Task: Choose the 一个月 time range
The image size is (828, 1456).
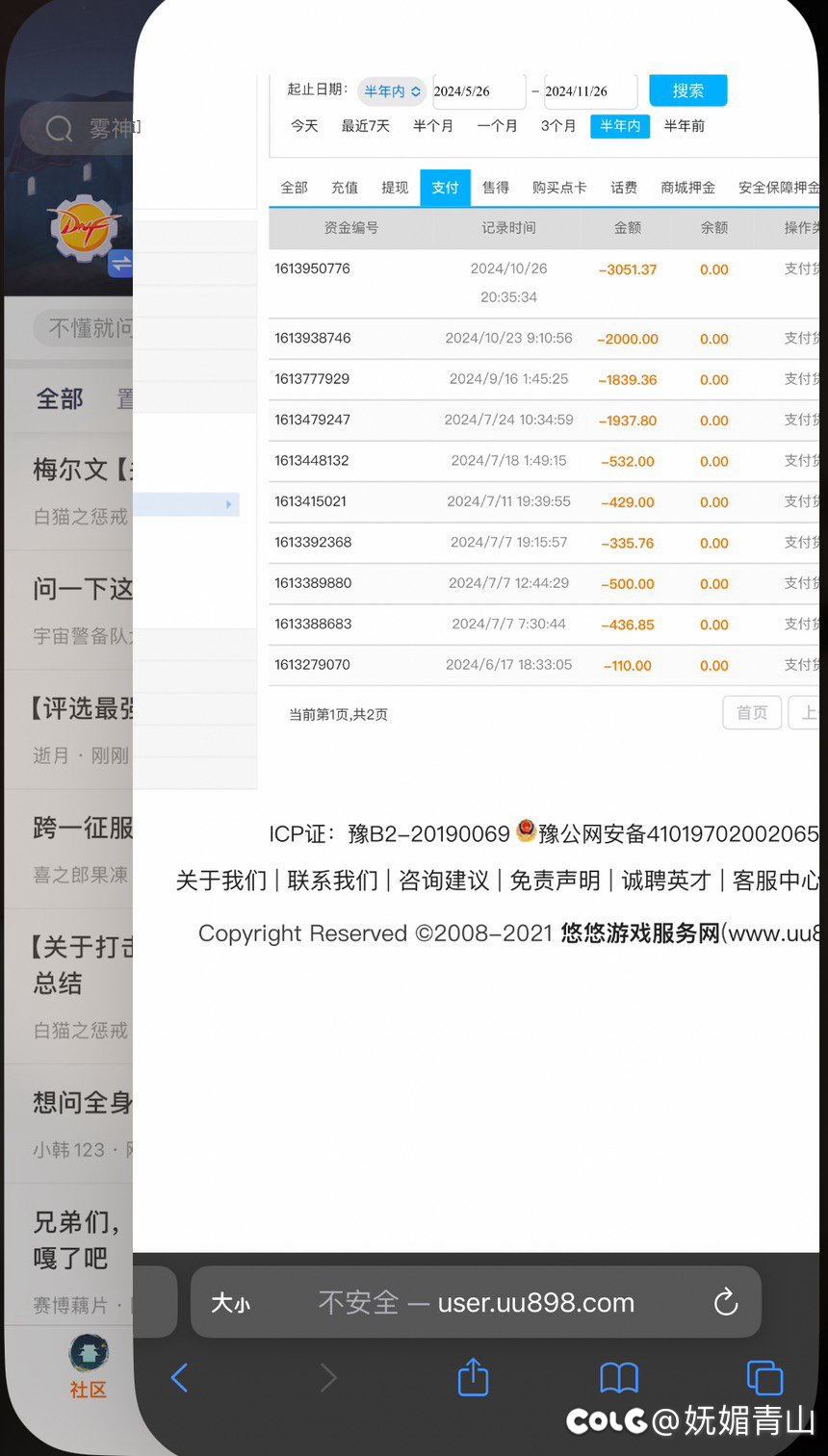Action: (x=497, y=126)
